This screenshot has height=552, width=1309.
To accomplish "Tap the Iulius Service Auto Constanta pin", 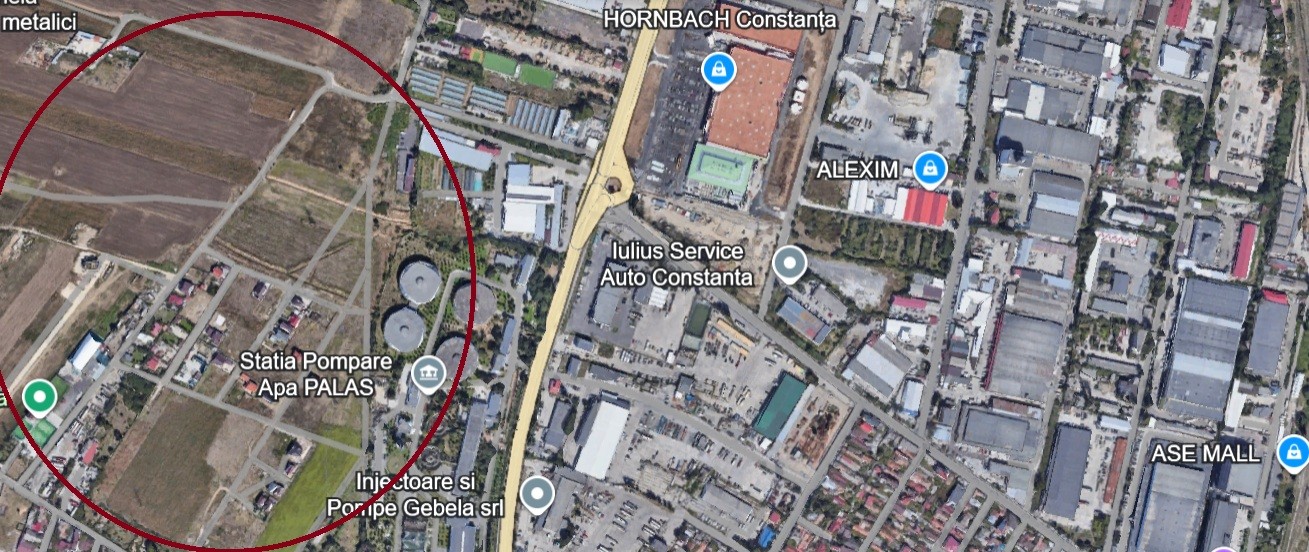I will [x=790, y=264].
